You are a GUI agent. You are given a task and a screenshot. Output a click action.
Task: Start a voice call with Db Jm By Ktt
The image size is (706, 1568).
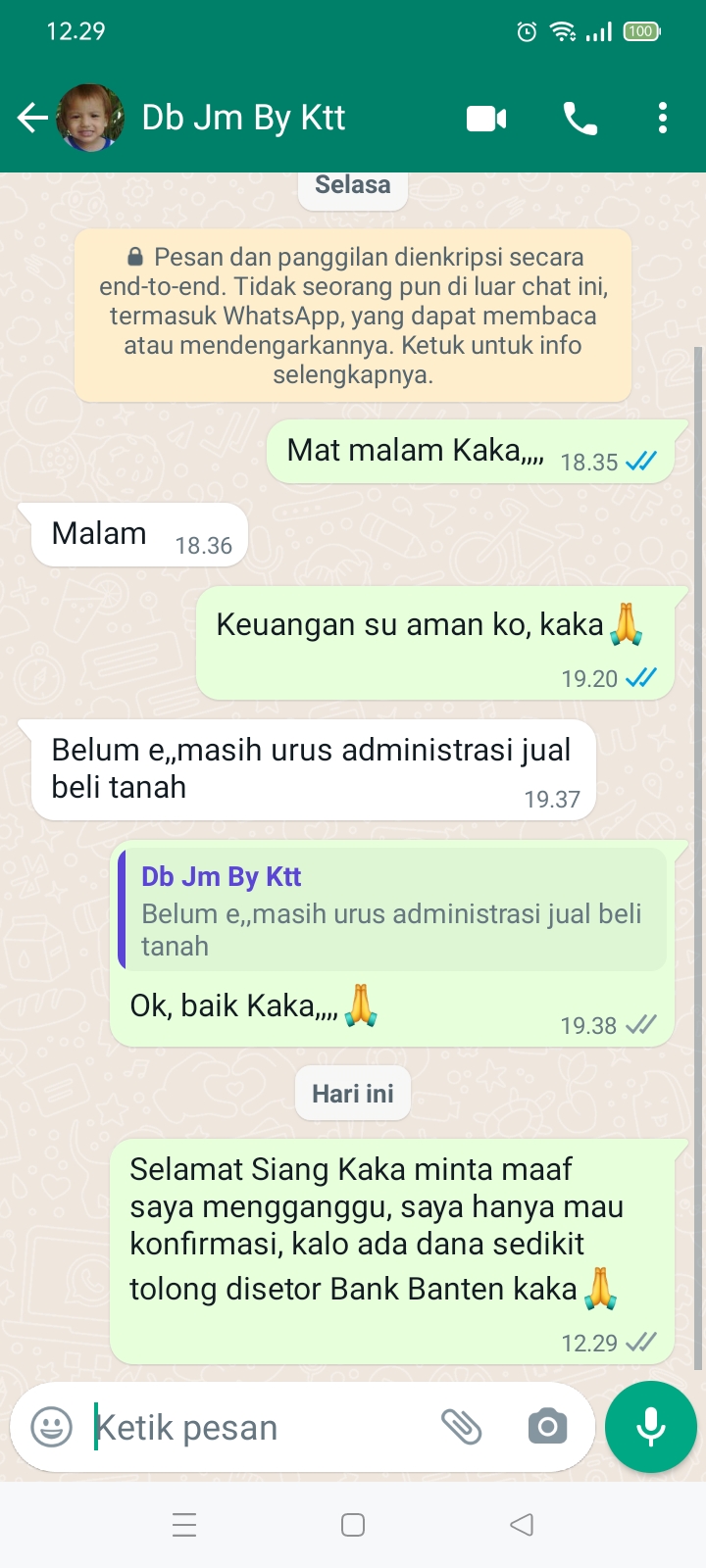[x=580, y=119]
